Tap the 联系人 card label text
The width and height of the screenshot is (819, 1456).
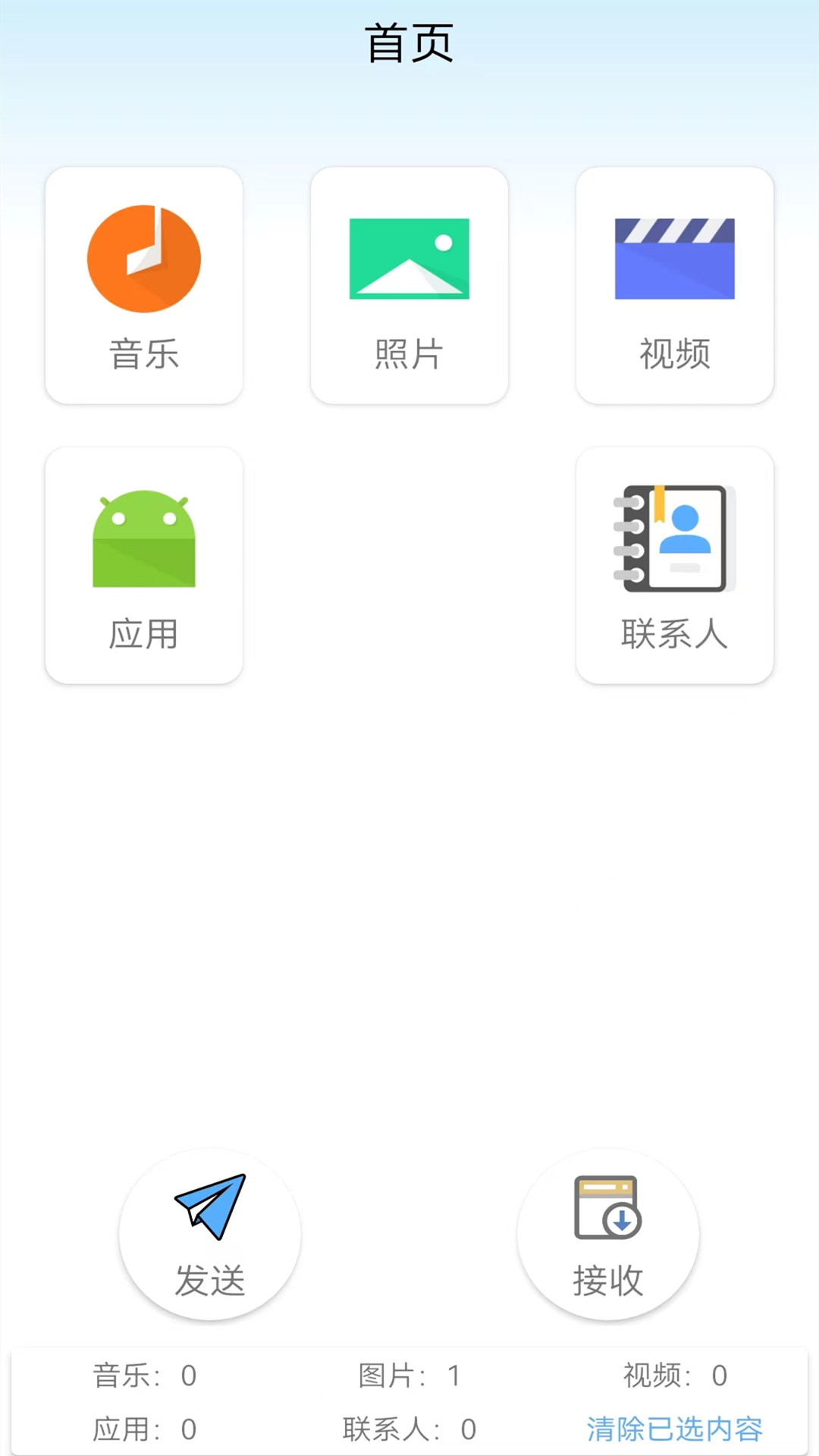675,635
